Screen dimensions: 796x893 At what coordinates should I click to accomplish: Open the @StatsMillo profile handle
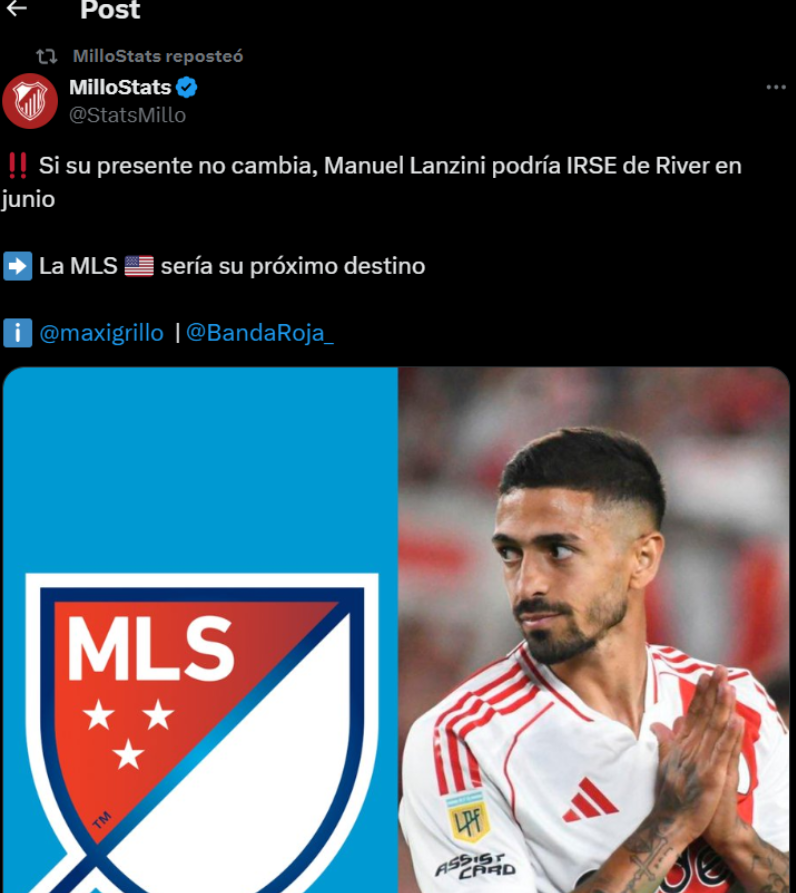pos(127,115)
